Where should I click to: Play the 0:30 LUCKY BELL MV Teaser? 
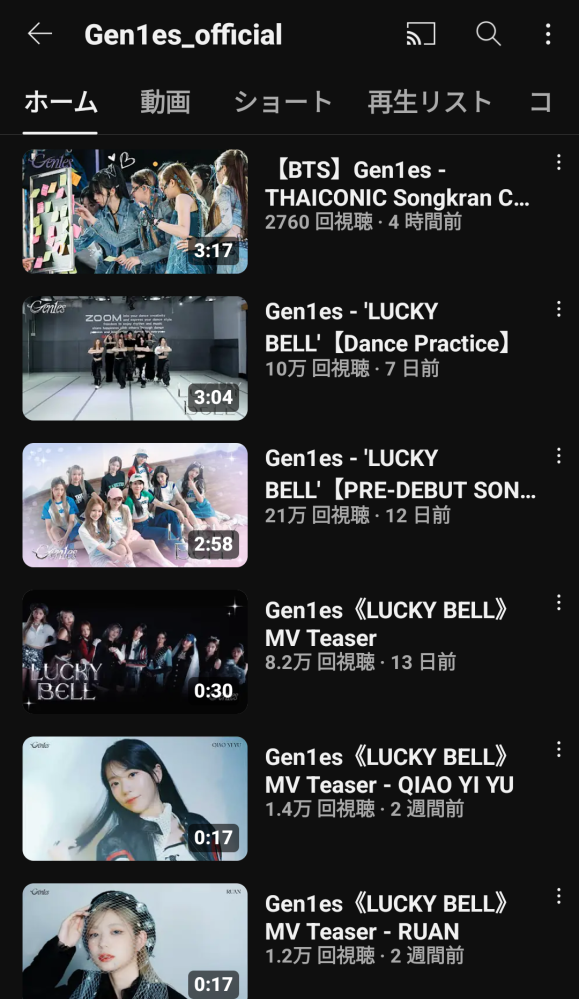click(x=135, y=651)
